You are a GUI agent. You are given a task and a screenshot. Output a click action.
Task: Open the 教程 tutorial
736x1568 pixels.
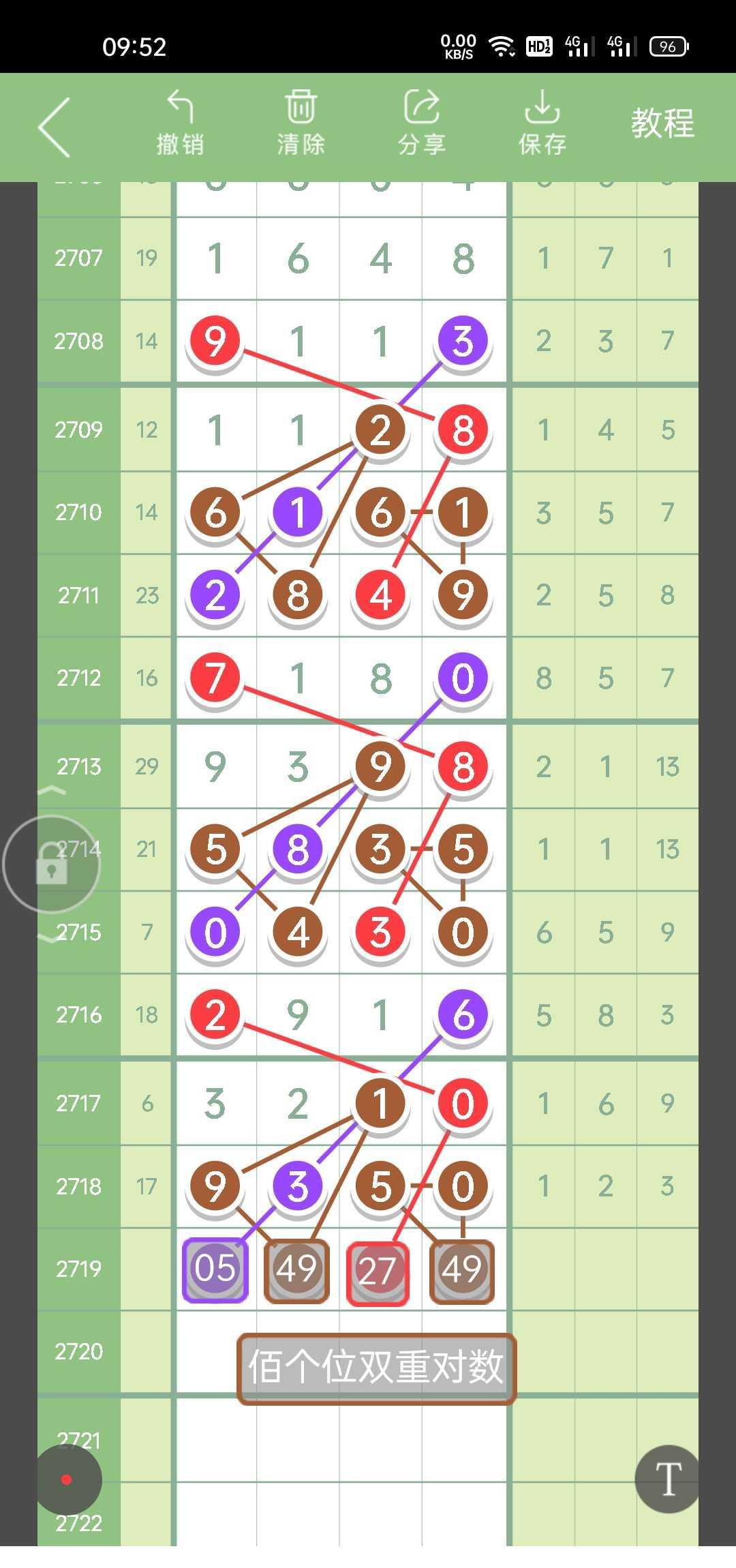click(662, 124)
